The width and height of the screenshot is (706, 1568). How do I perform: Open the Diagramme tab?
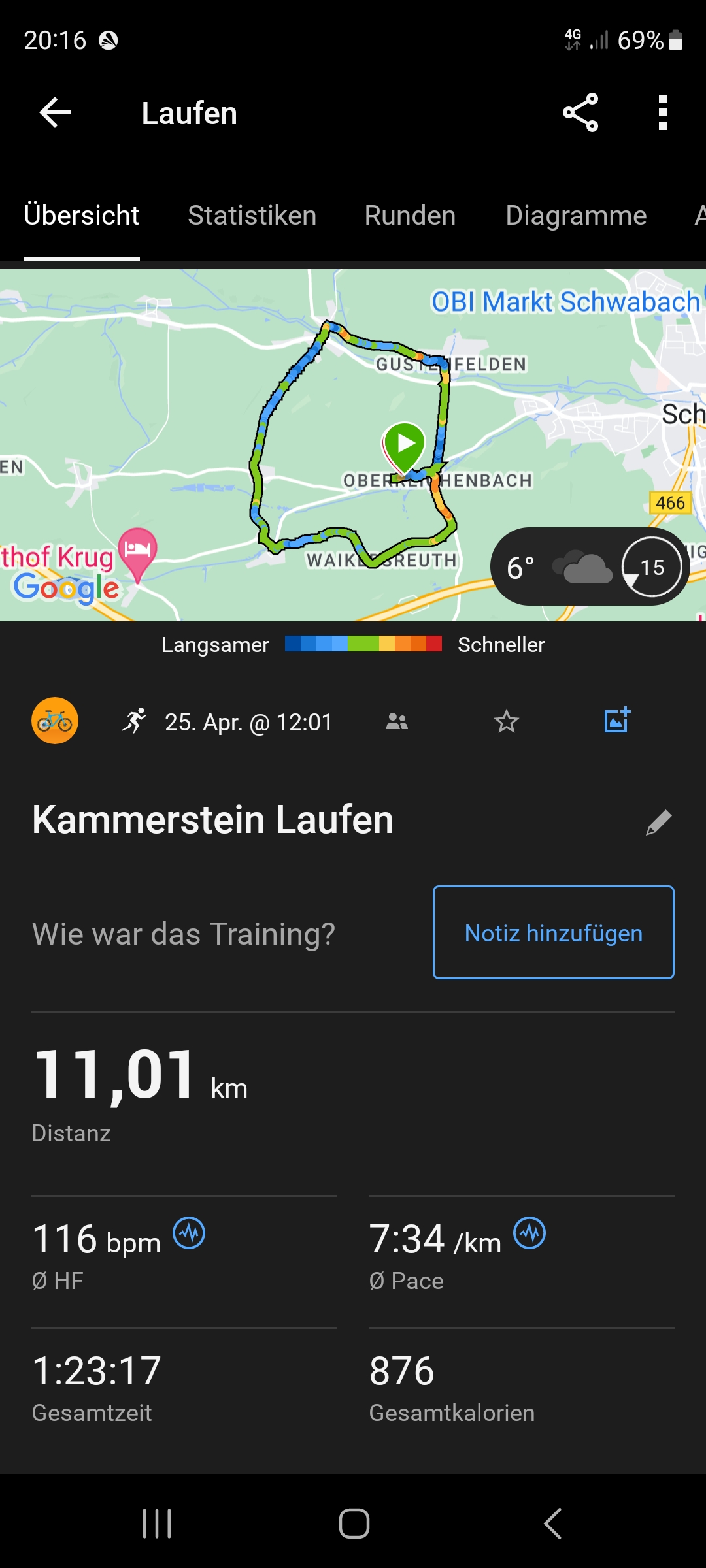576,216
